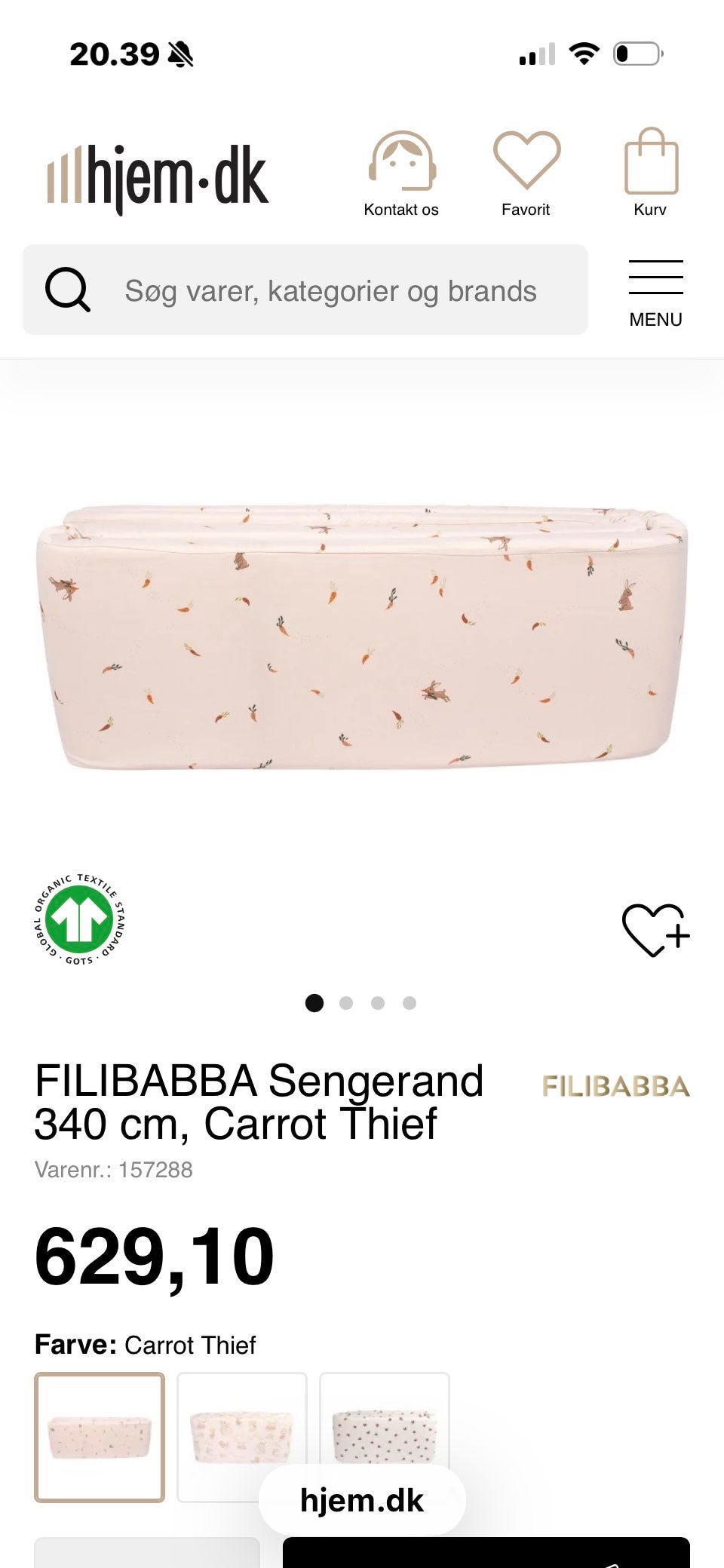Jump to fourth product image dot

(x=410, y=1003)
